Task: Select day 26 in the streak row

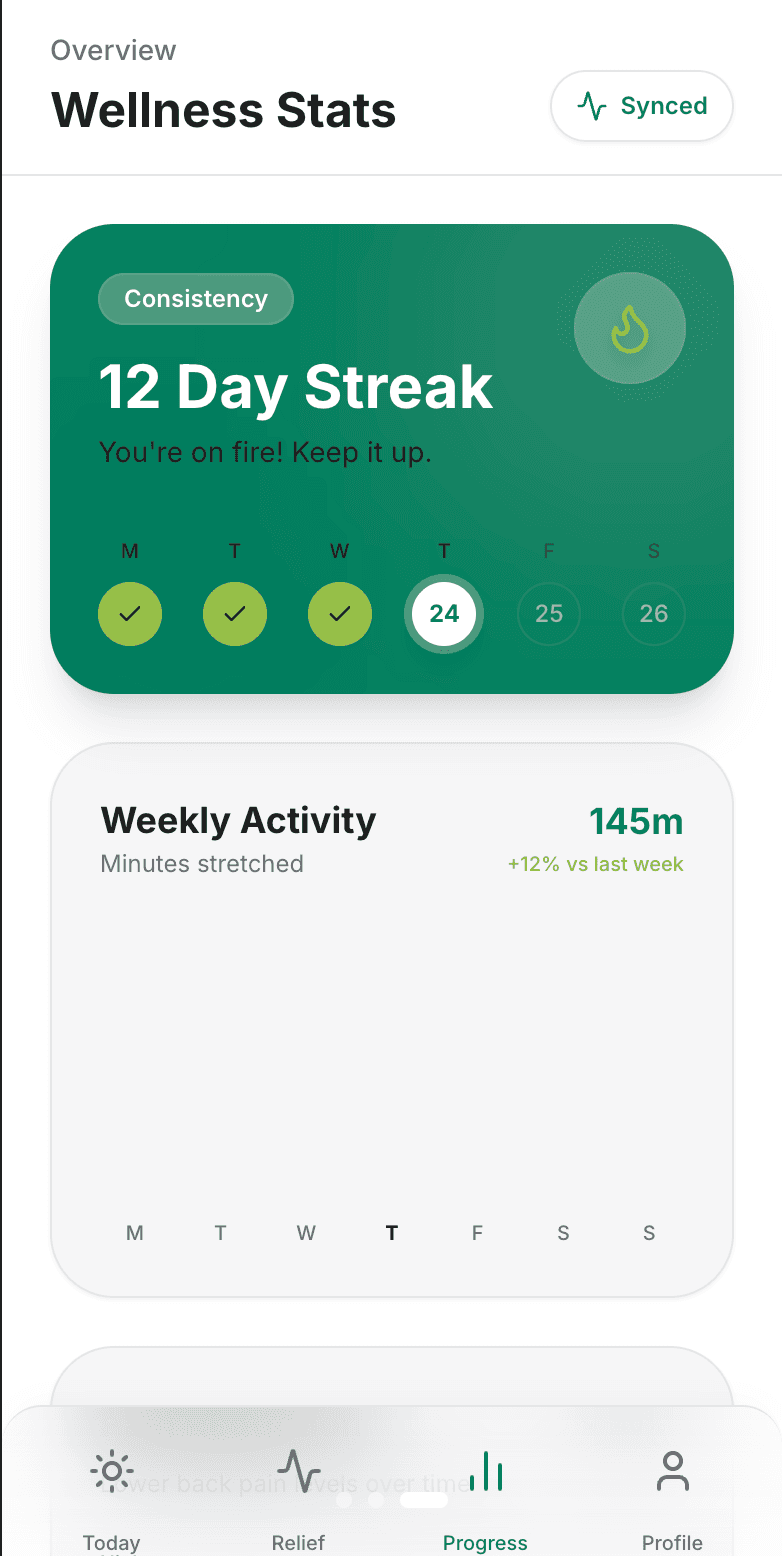Action: click(x=653, y=613)
